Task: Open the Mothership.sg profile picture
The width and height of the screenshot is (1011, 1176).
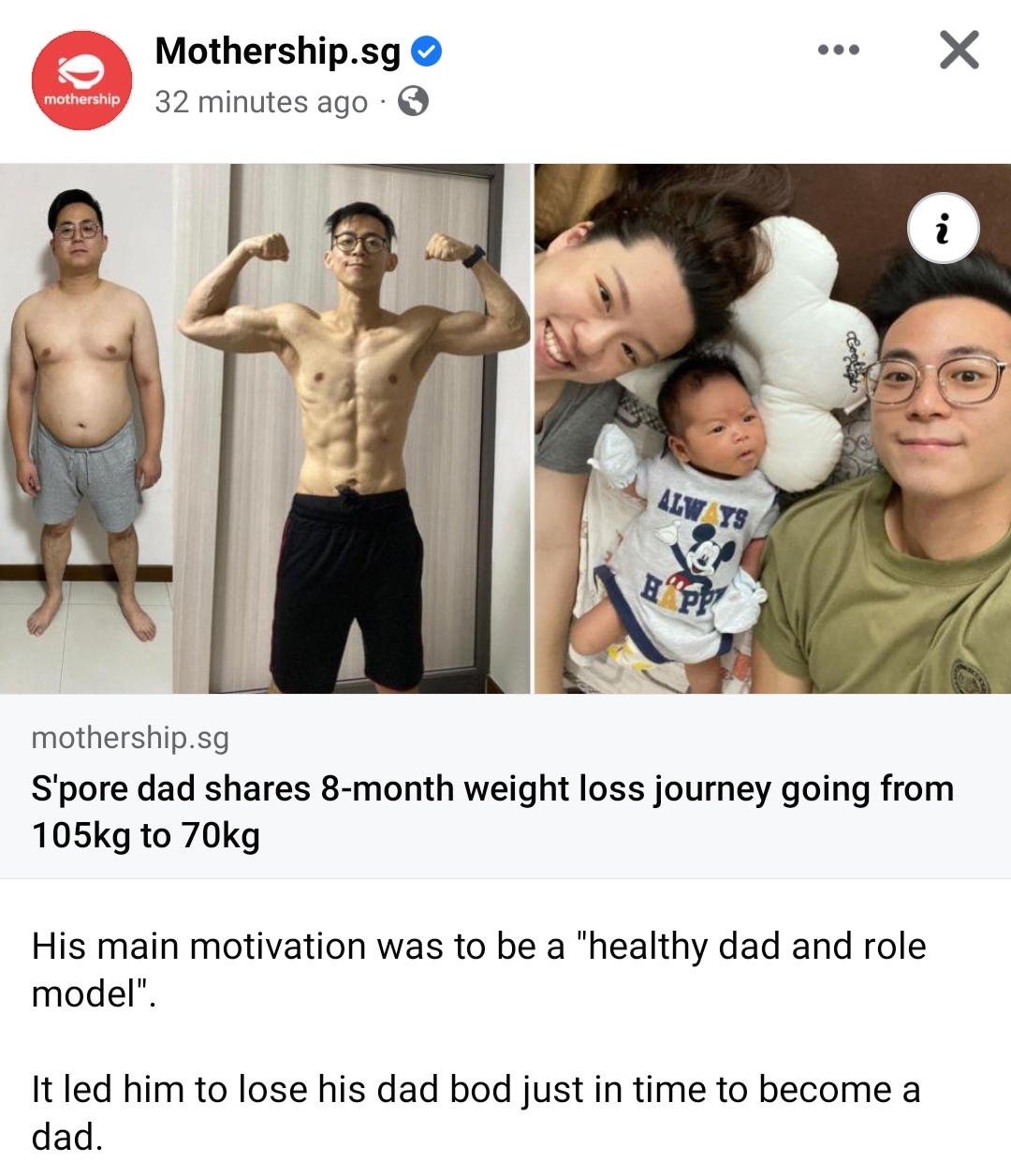Action: [x=81, y=81]
